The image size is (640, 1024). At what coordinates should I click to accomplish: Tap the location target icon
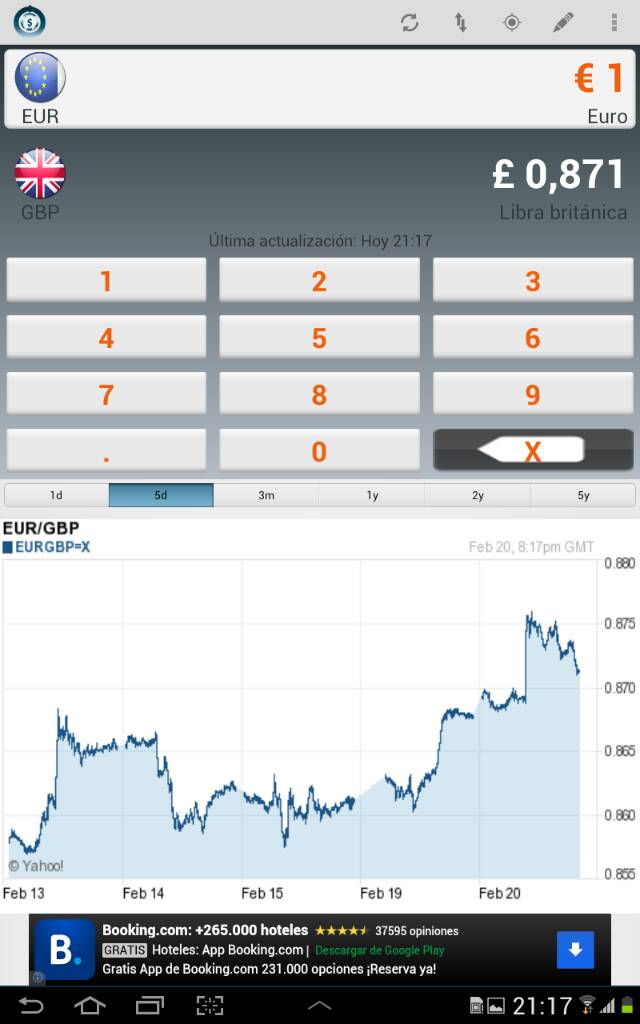511,23
